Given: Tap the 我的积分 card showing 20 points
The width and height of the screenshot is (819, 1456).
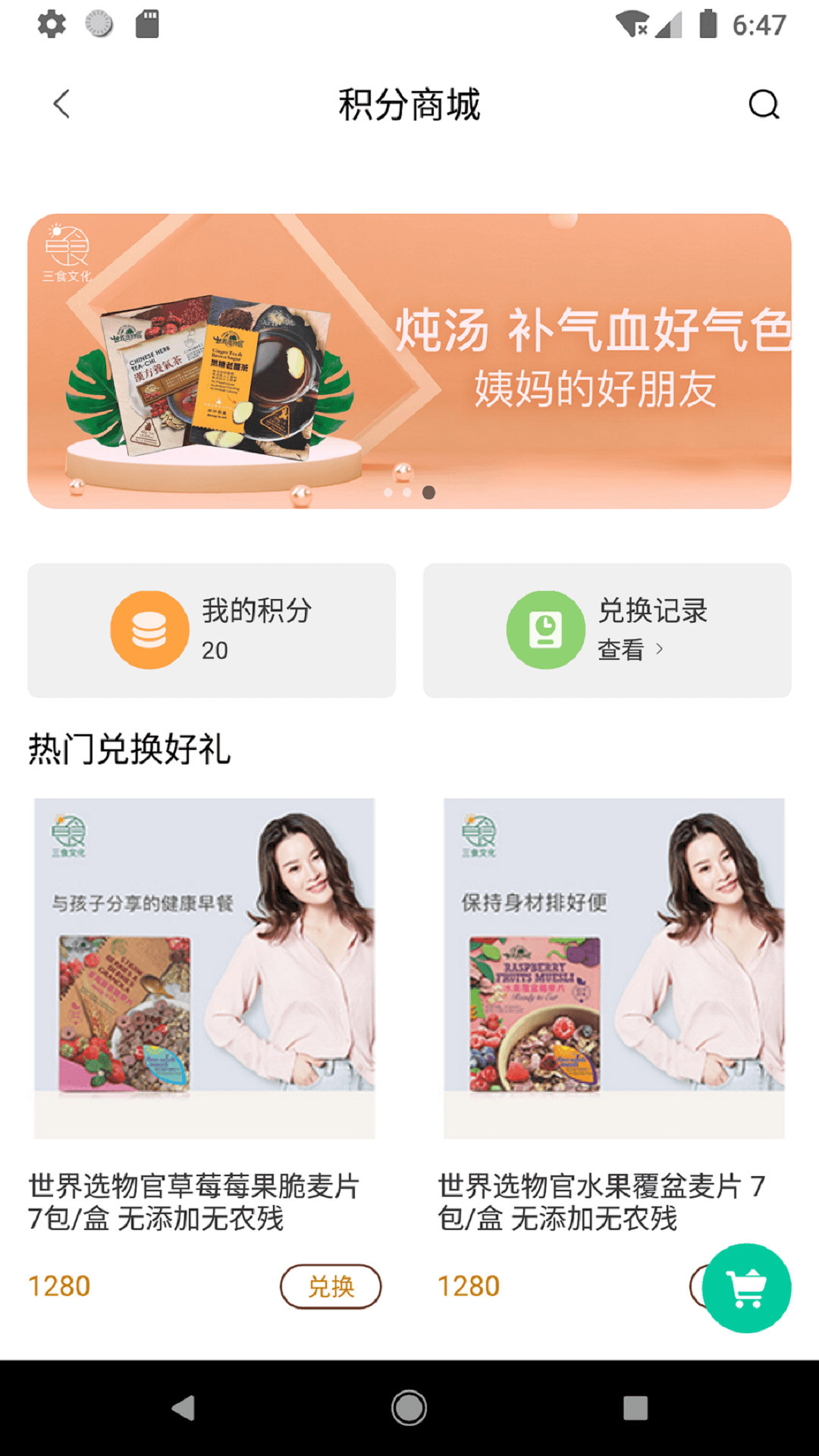Looking at the screenshot, I should [211, 629].
